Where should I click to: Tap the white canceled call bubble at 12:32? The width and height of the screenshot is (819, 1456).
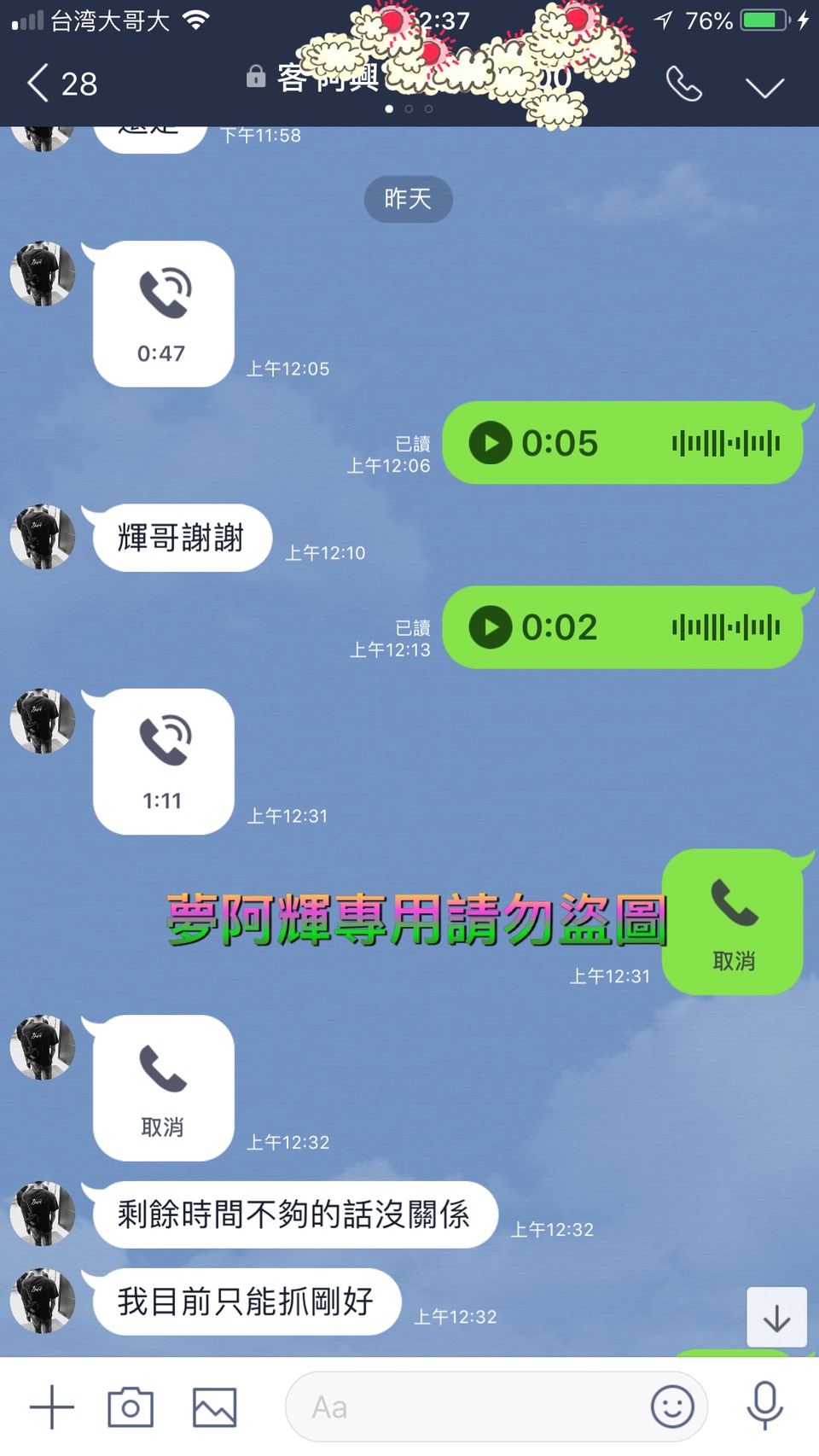pyautogui.click(x=163, y=1087)
